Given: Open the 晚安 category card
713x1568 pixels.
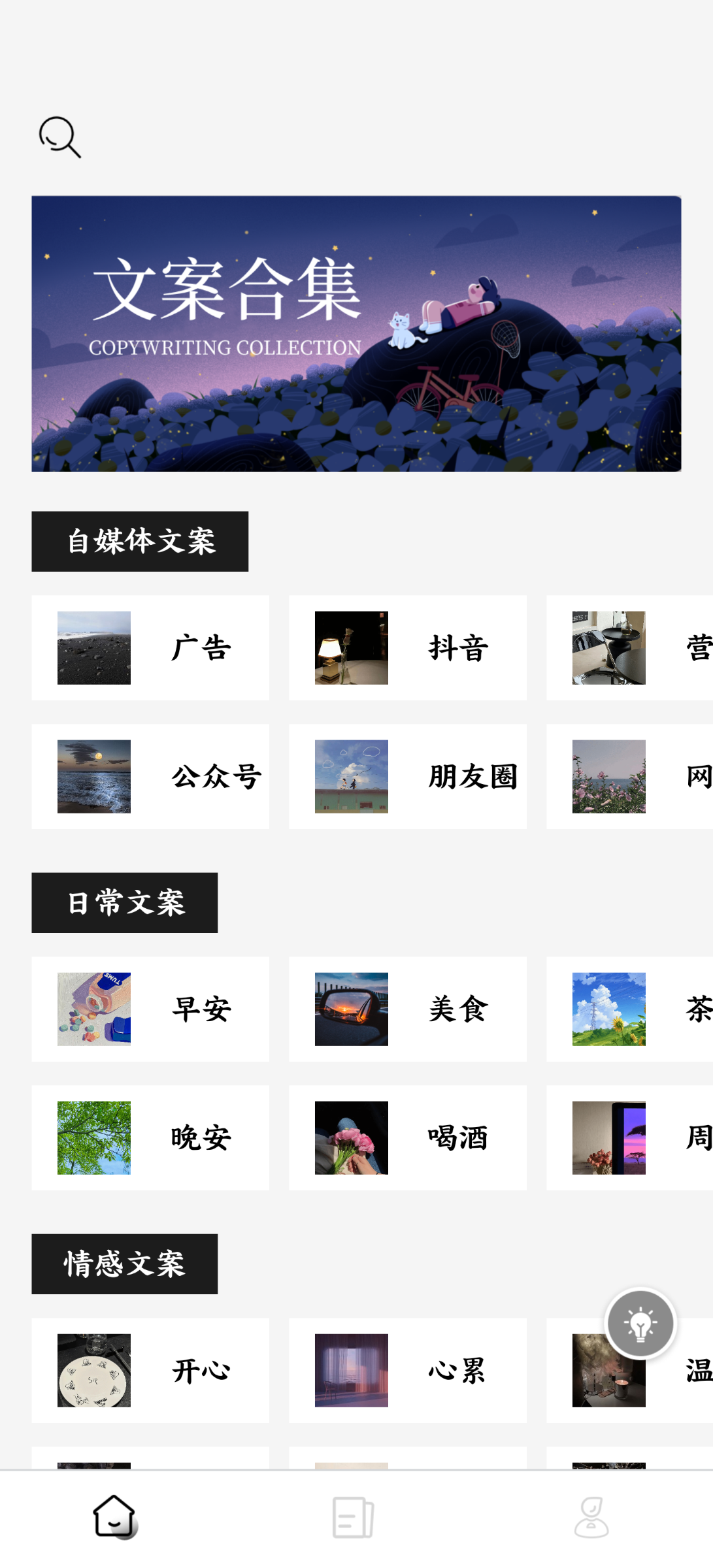Looking at the screenshot, I should 150,1137.
